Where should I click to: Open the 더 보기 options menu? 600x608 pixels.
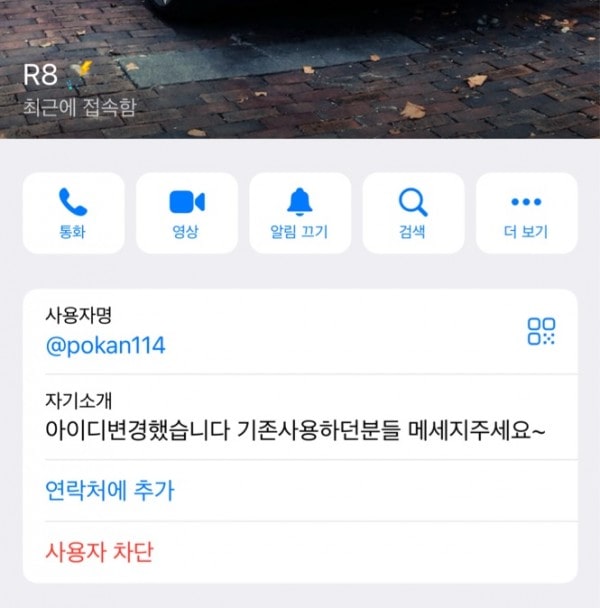tap(526, 213)
